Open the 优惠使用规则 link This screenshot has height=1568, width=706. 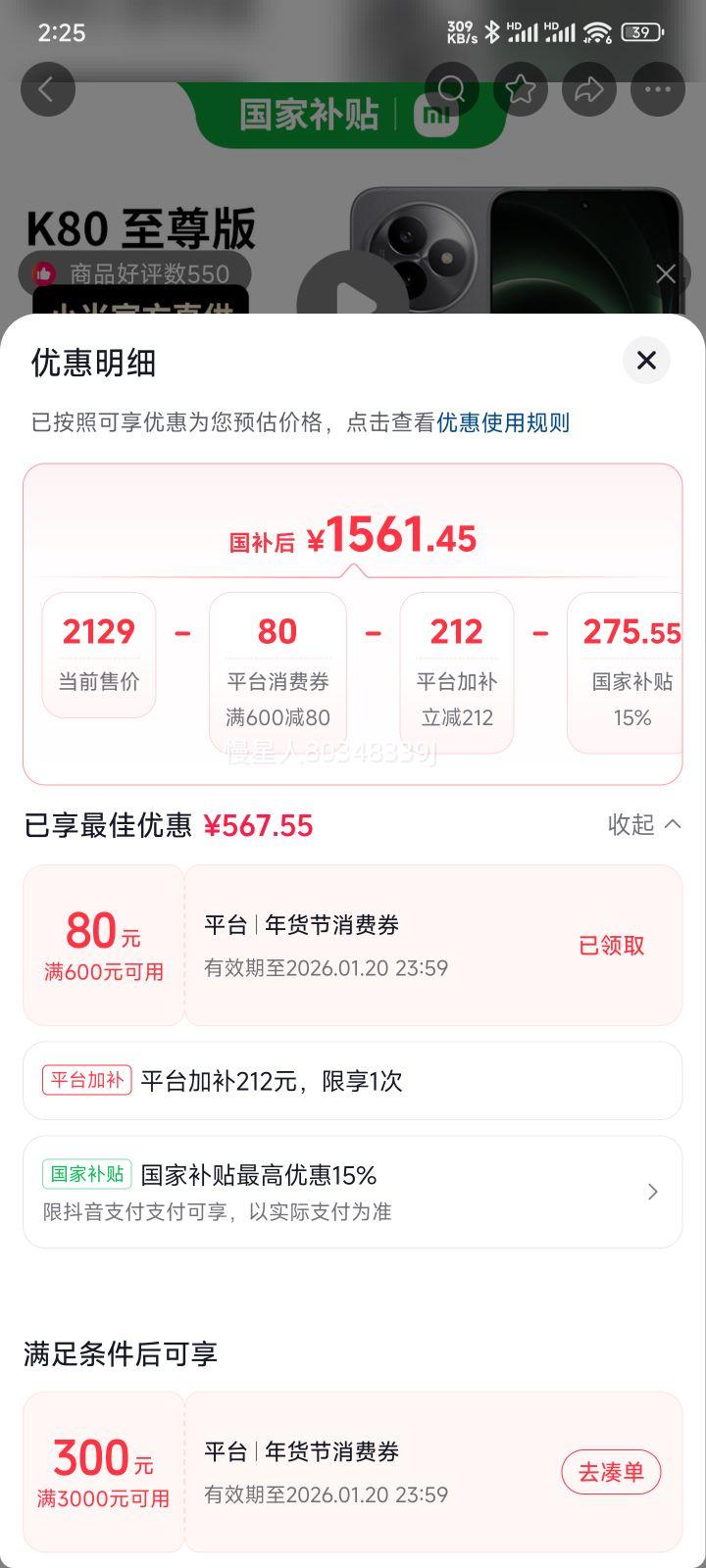click(x=502, y=422)
